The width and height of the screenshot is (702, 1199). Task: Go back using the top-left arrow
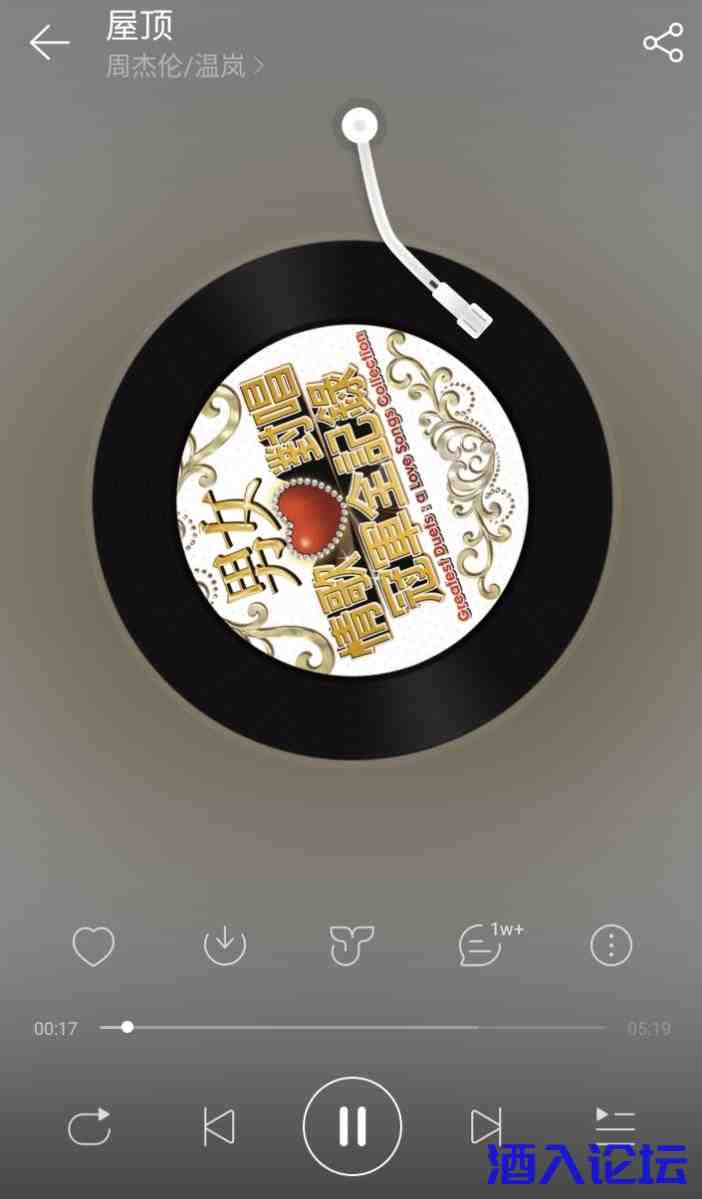coord(49,43)
